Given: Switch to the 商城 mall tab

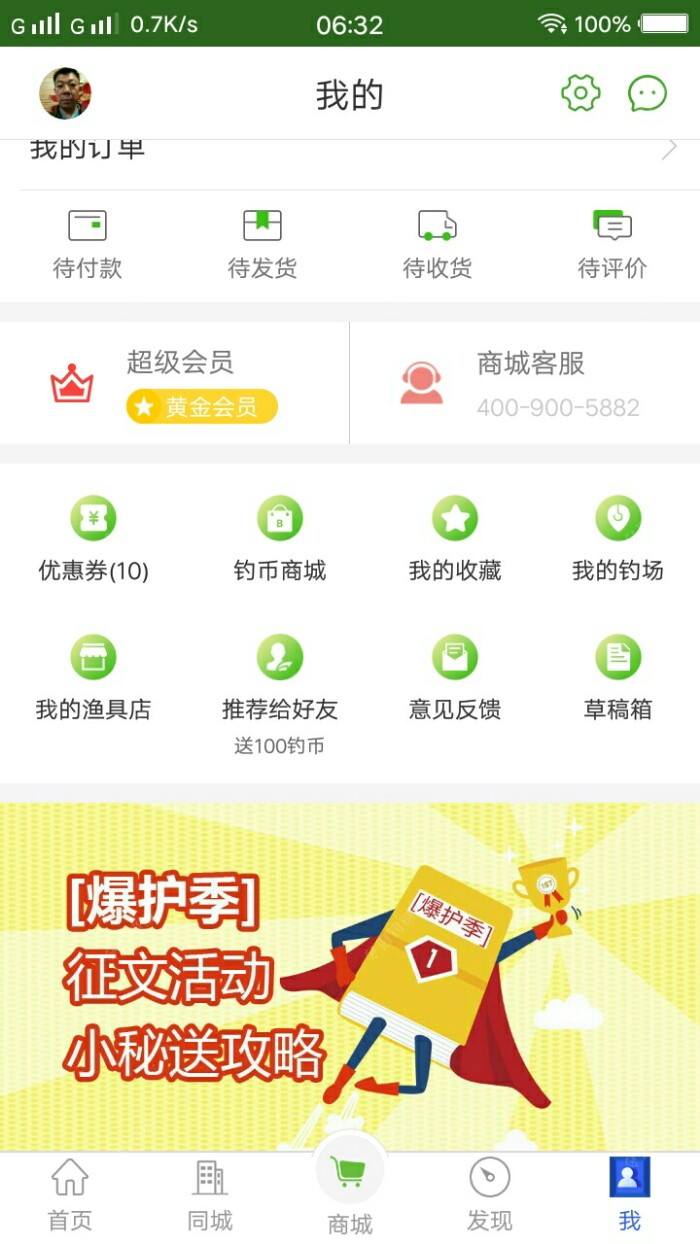Looking at the screenshot, I should pyautogui.click(x=350, y=1190).
